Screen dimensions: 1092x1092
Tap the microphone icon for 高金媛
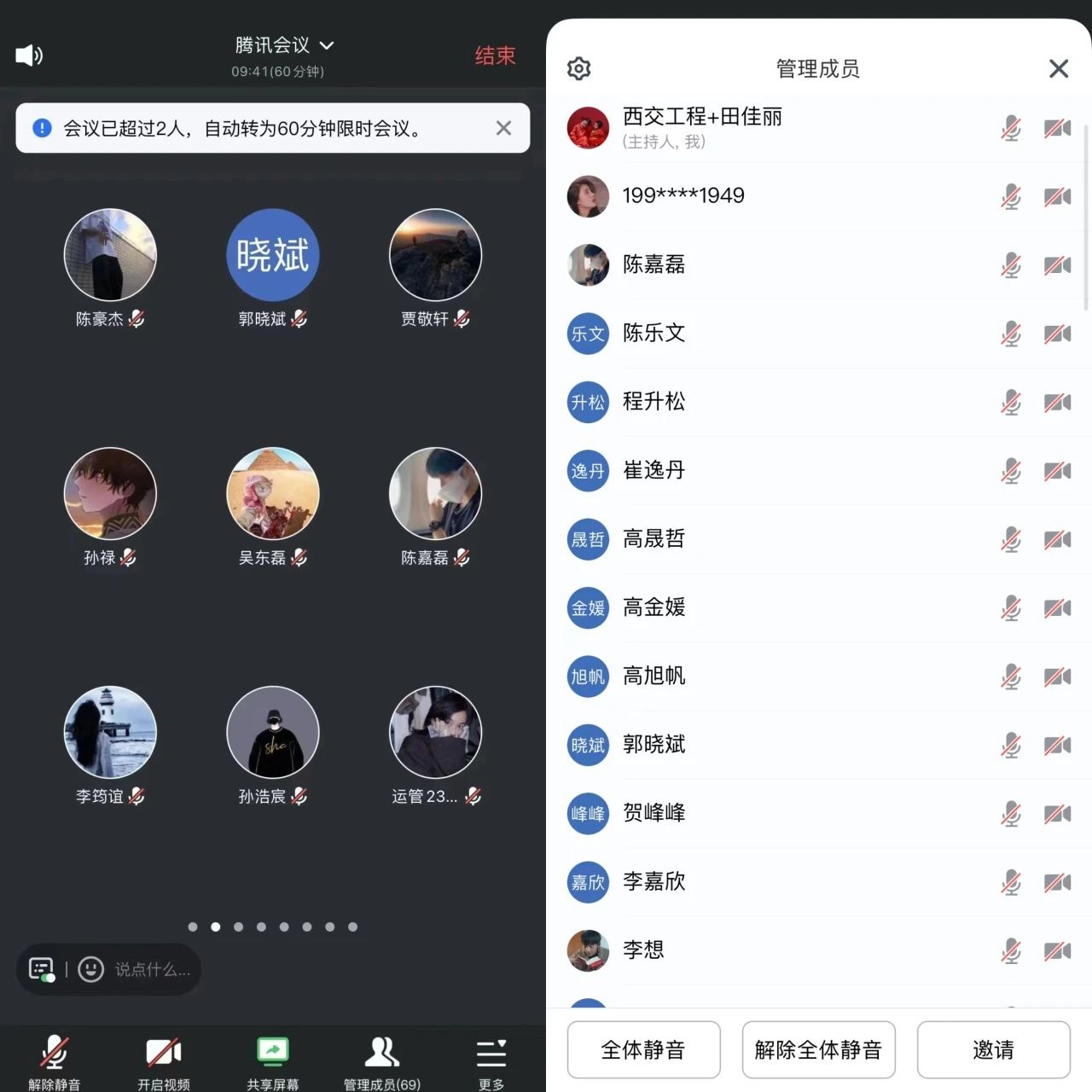coord(1011,608)
